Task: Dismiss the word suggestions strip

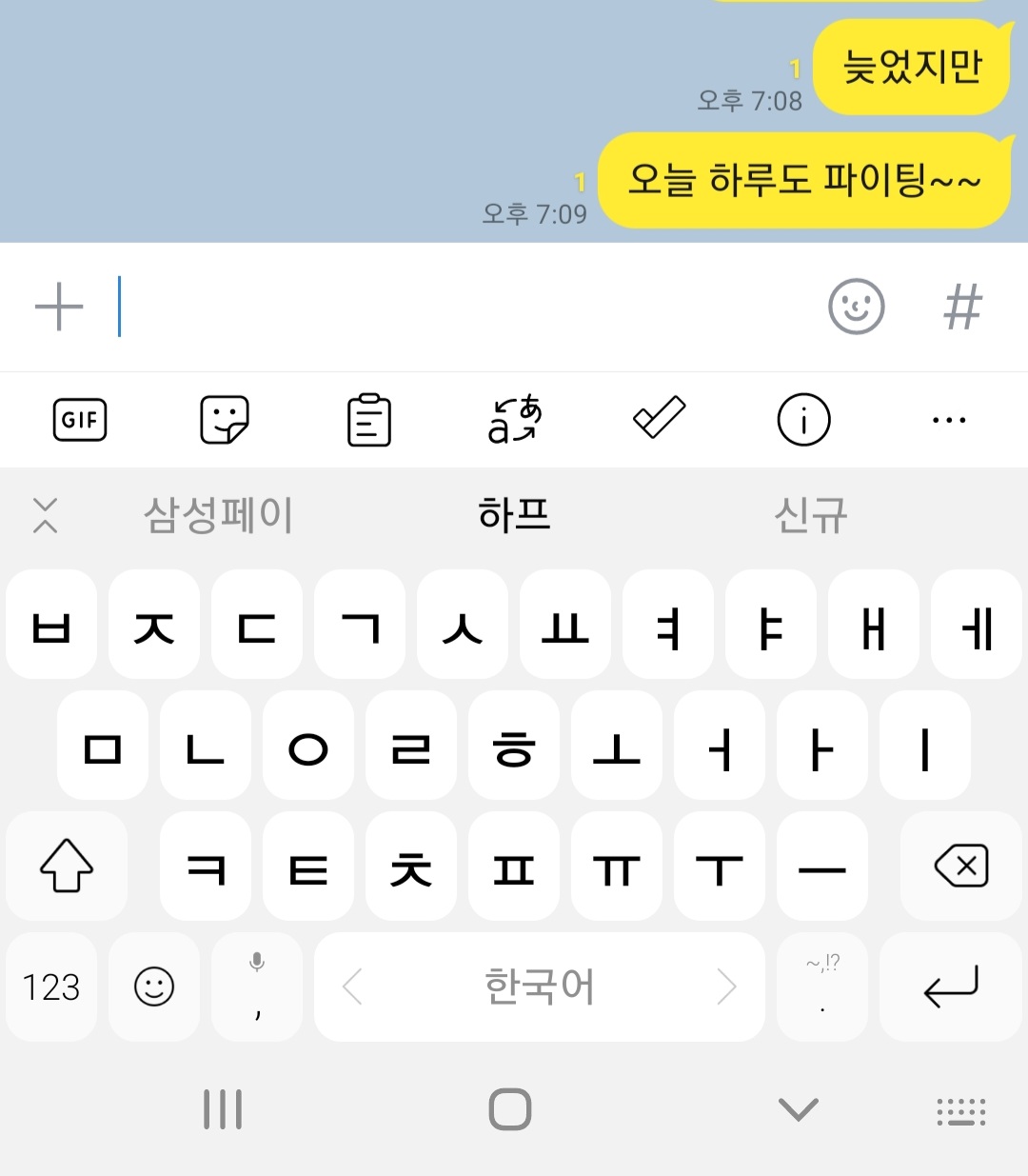Action: coord(45,515)
